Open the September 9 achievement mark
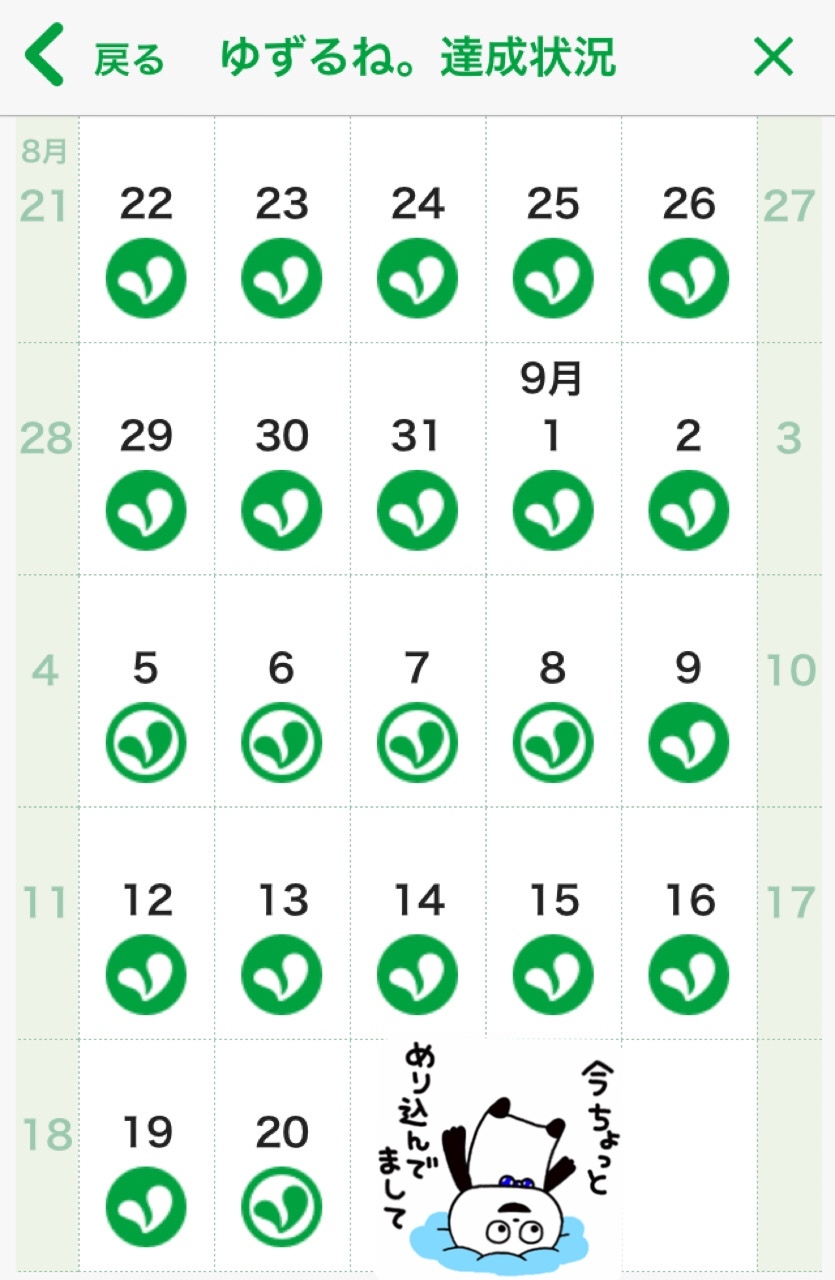This screenshot has width=835, height=1280. [688, 742]
